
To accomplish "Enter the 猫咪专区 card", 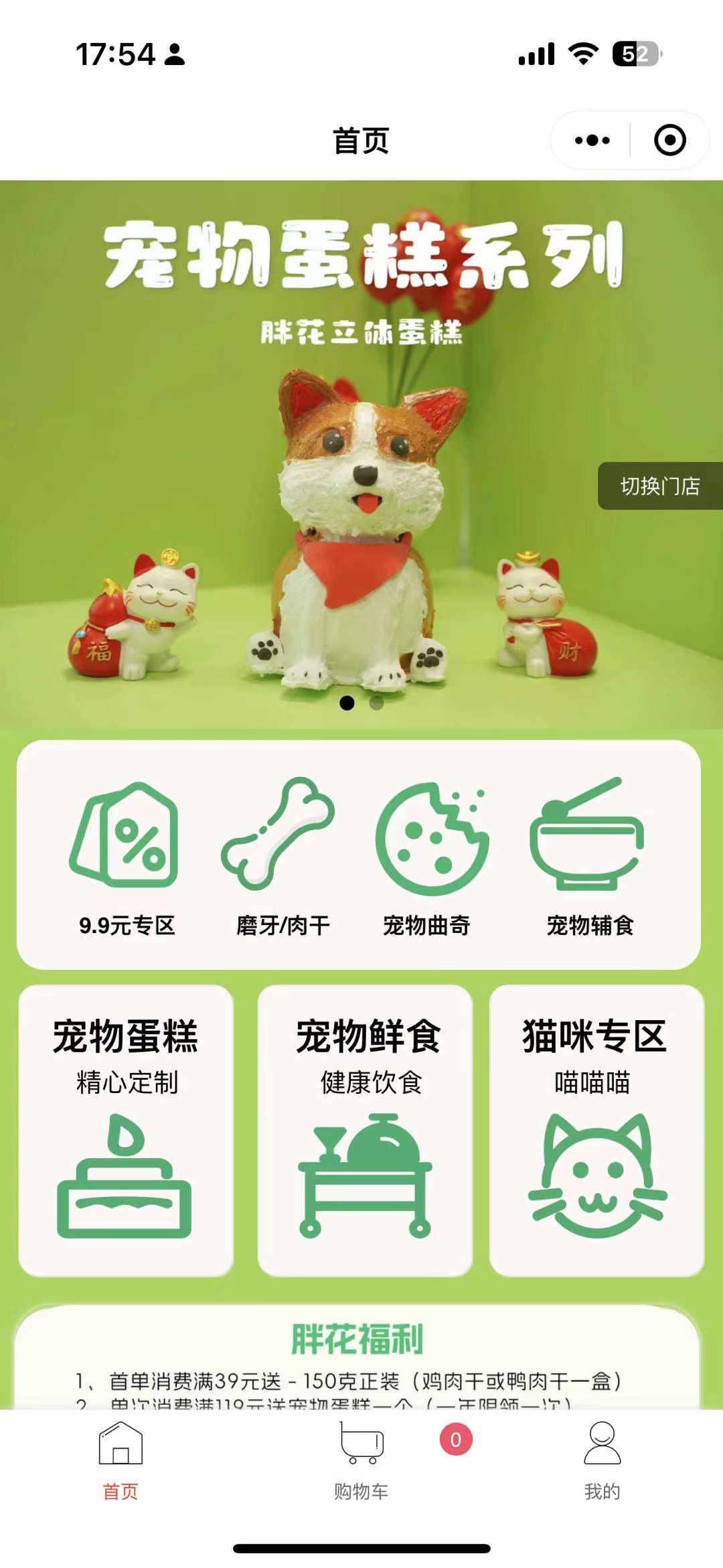I will point(596,1130).
